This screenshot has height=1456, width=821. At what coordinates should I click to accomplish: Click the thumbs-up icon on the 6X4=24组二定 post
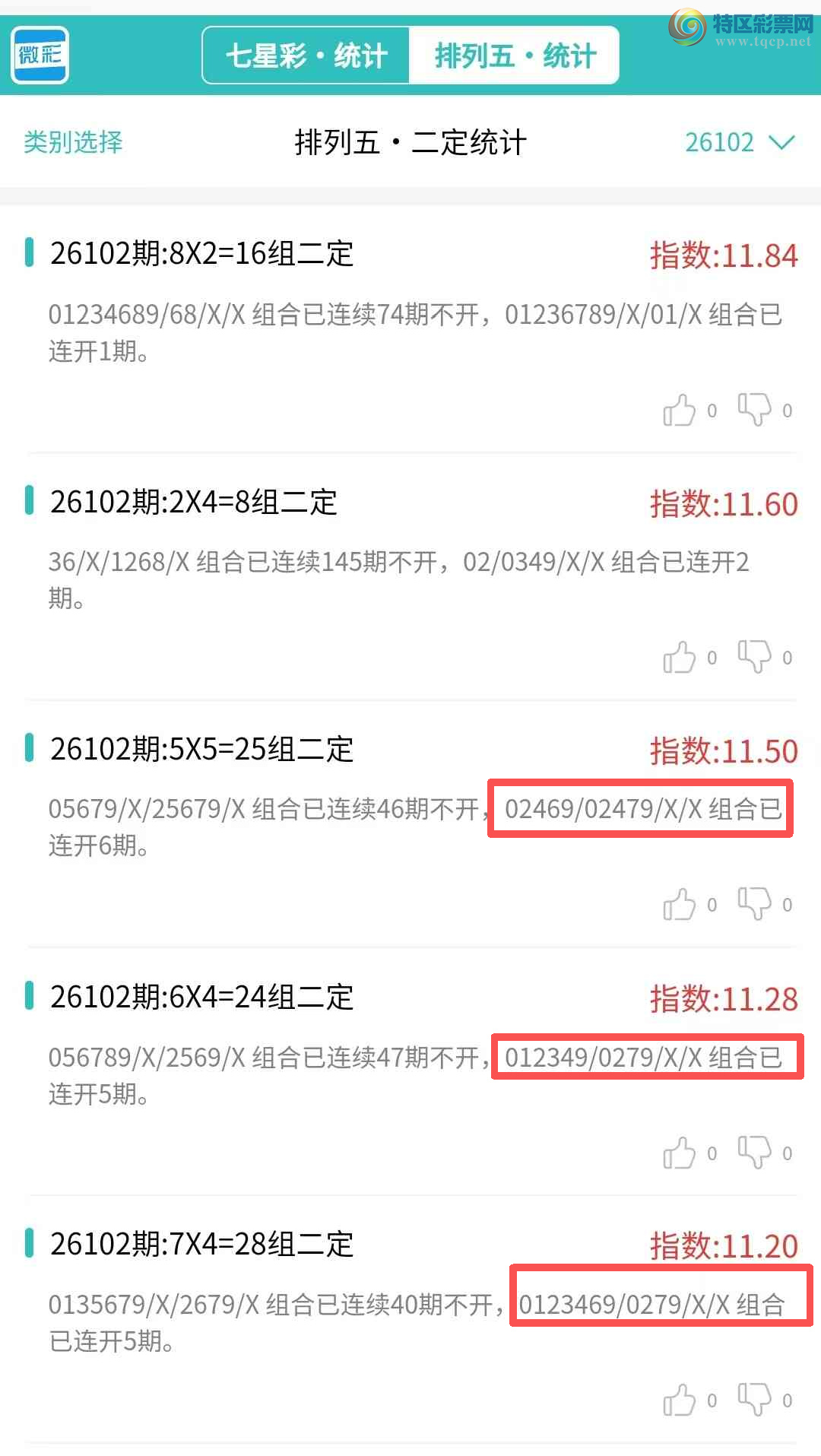pos(681,1153)
